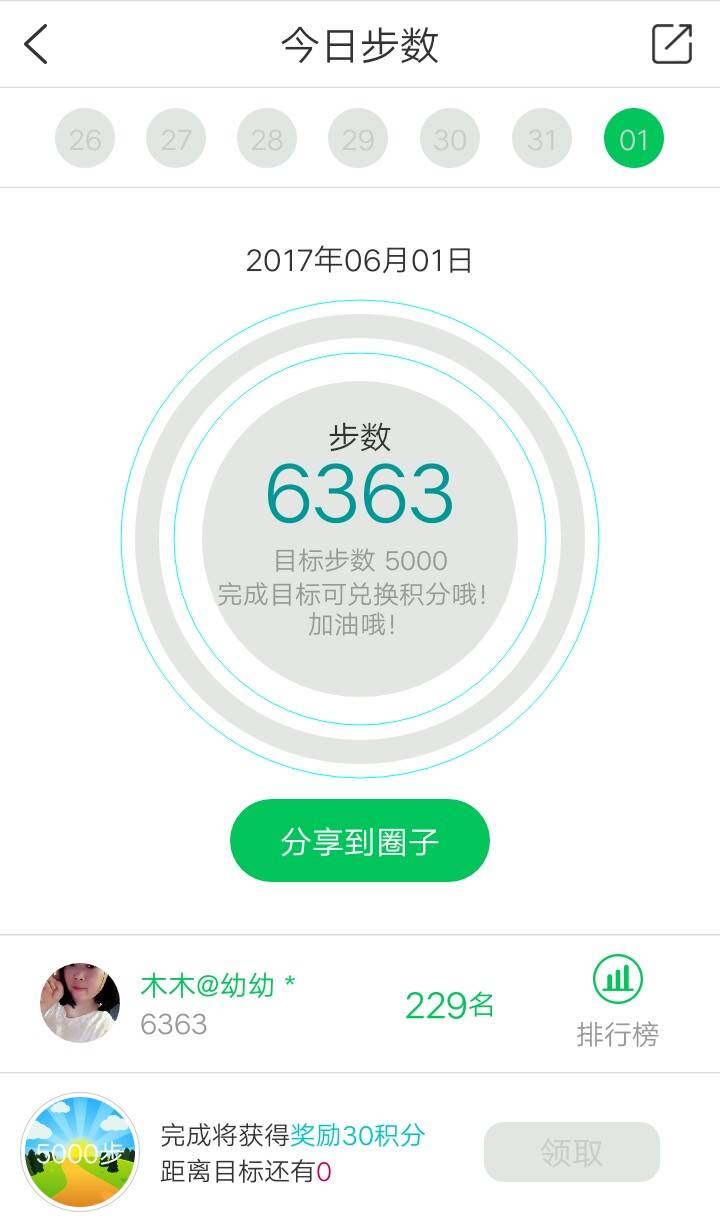Image resolution: width=720 pixels, height=1232 pixels.
Task: Go back using the top-left arrow
Action: click(x=37, y=45)
